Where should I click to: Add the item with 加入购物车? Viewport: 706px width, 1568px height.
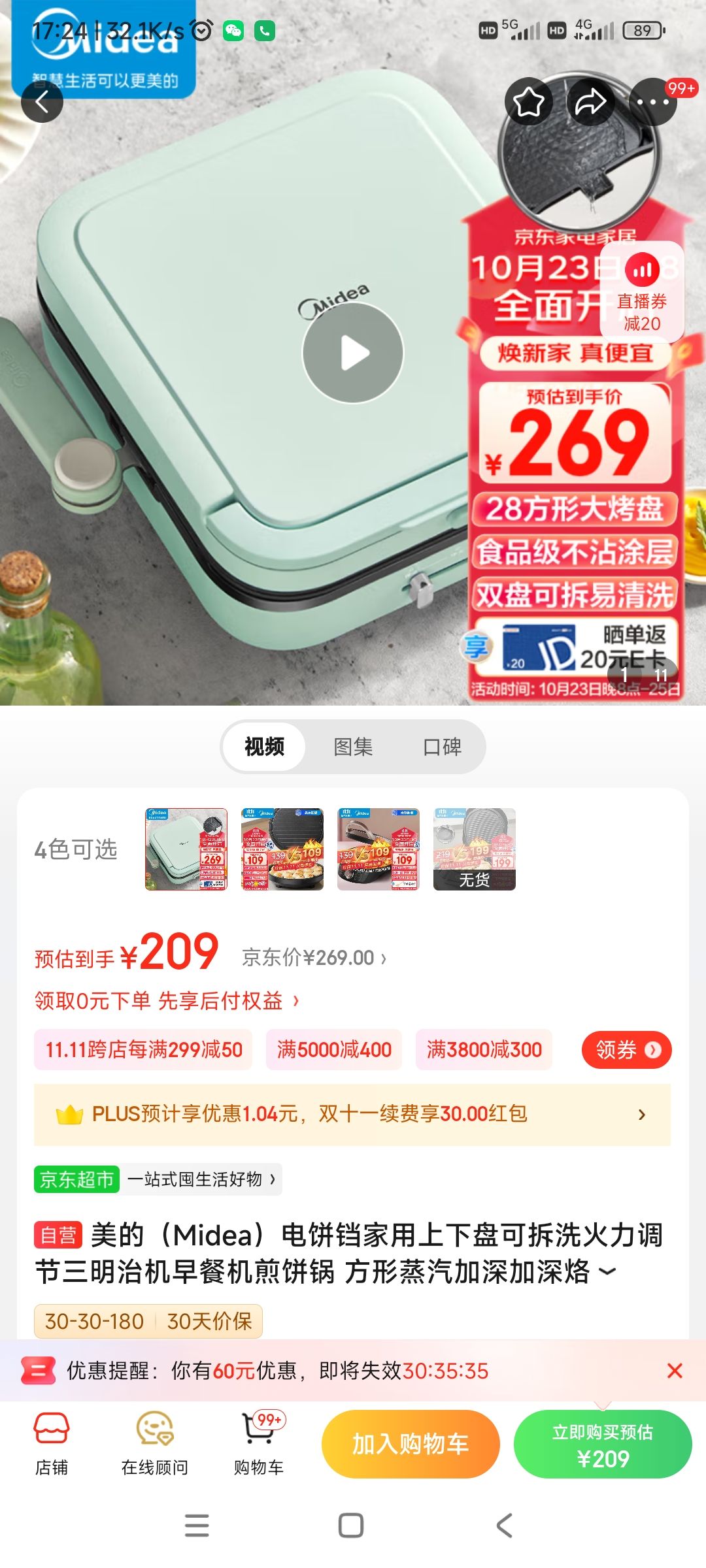pos(411,1445)
